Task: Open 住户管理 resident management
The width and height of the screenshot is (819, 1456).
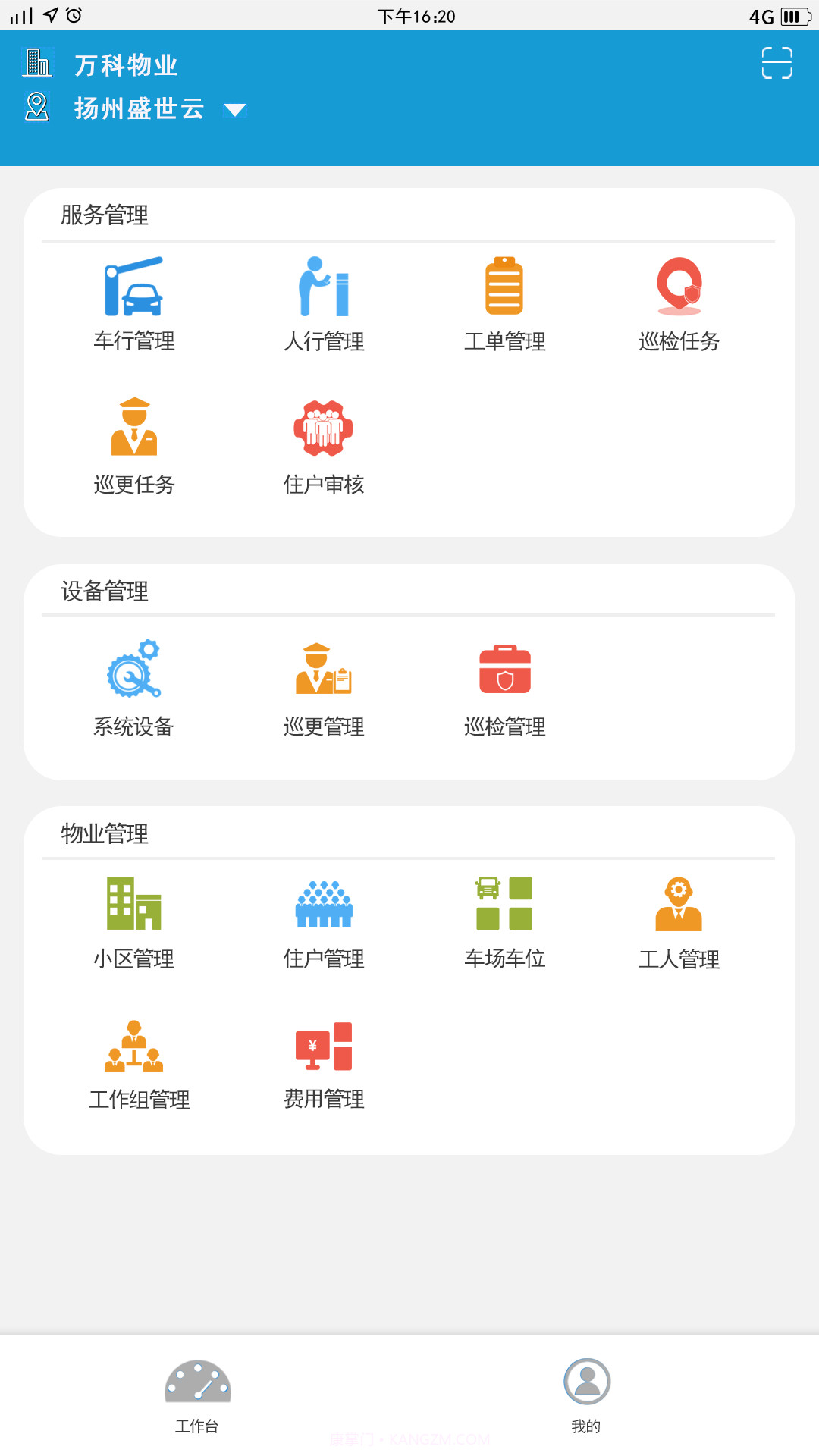Action: pyautogui.click(x=325, y=918)
